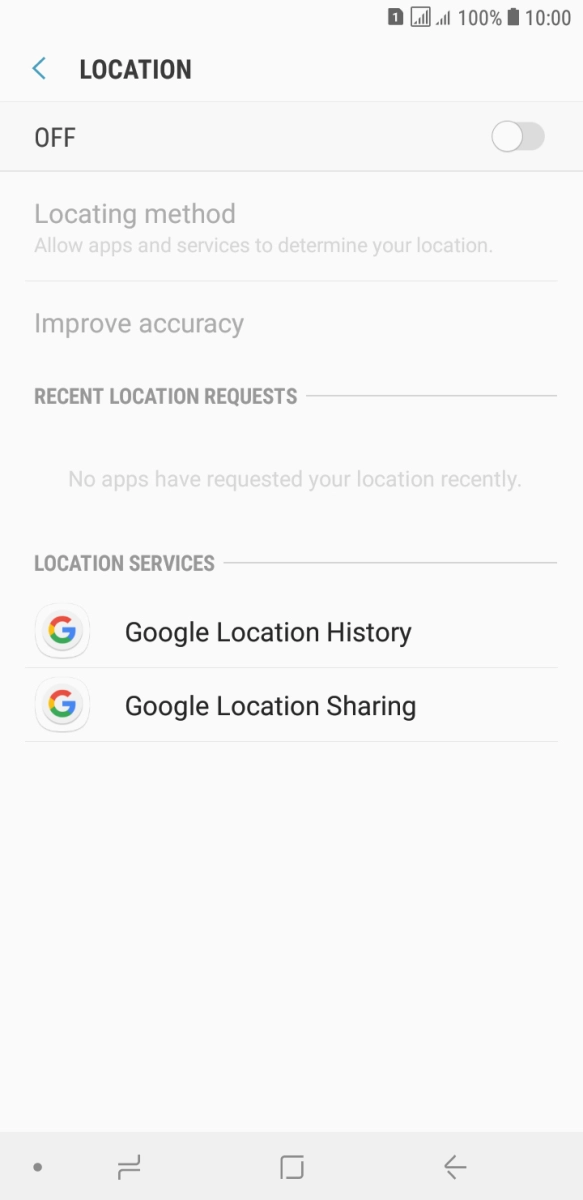Viewport: 583px width, 1200px height.
Task: Open Google Location History
Action: (x=291, y=631)
